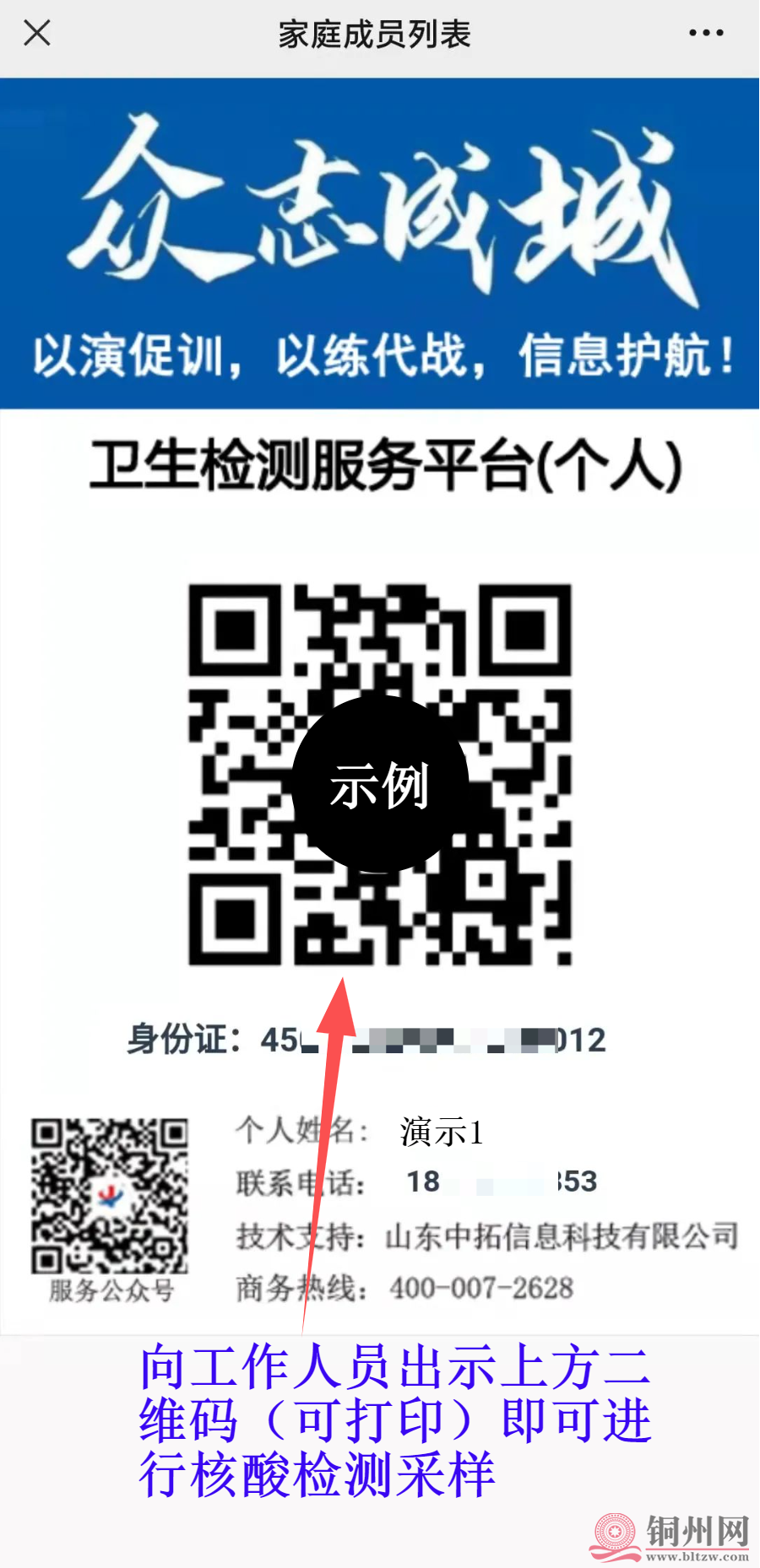Close the 家庭成员列表 page
This screenshot has width=760, height=1568.
[x=37, y=33]
